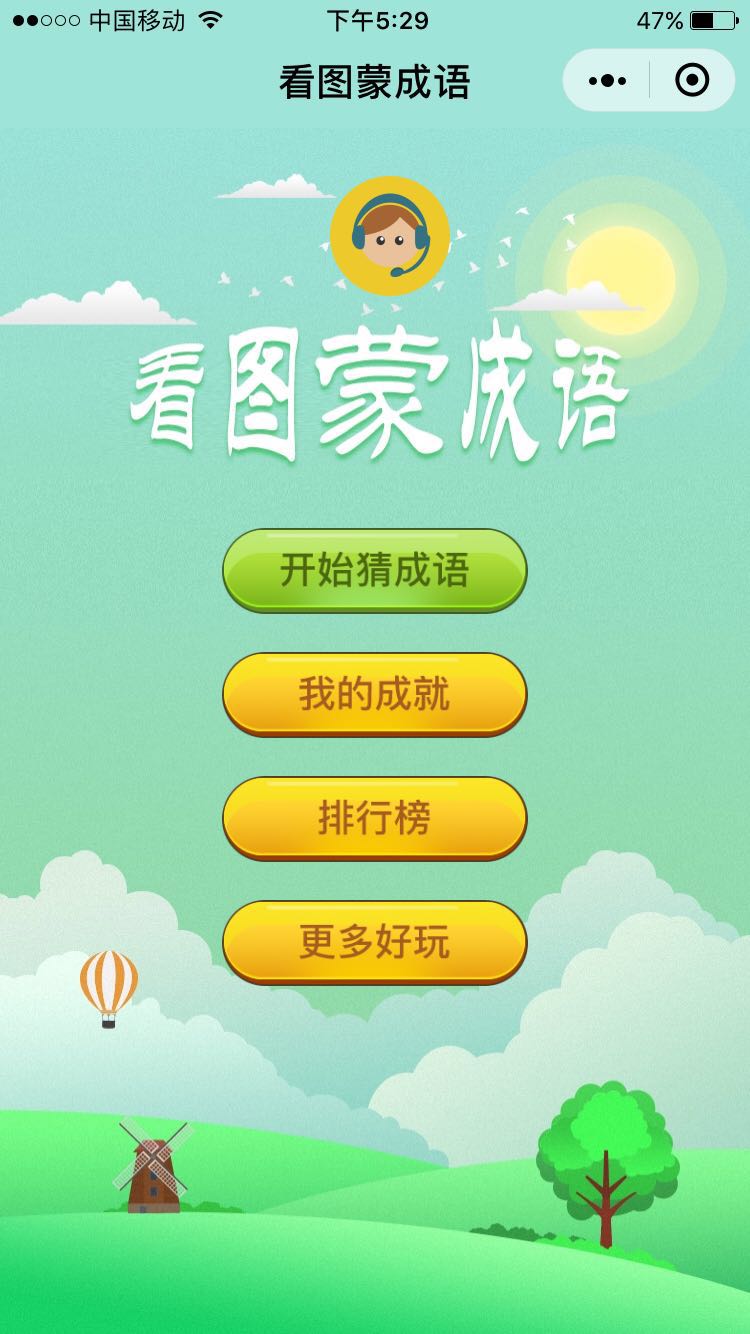Open 我的成就 achievements
Viewport: 750px width, 1334px height.
(374, 694)
